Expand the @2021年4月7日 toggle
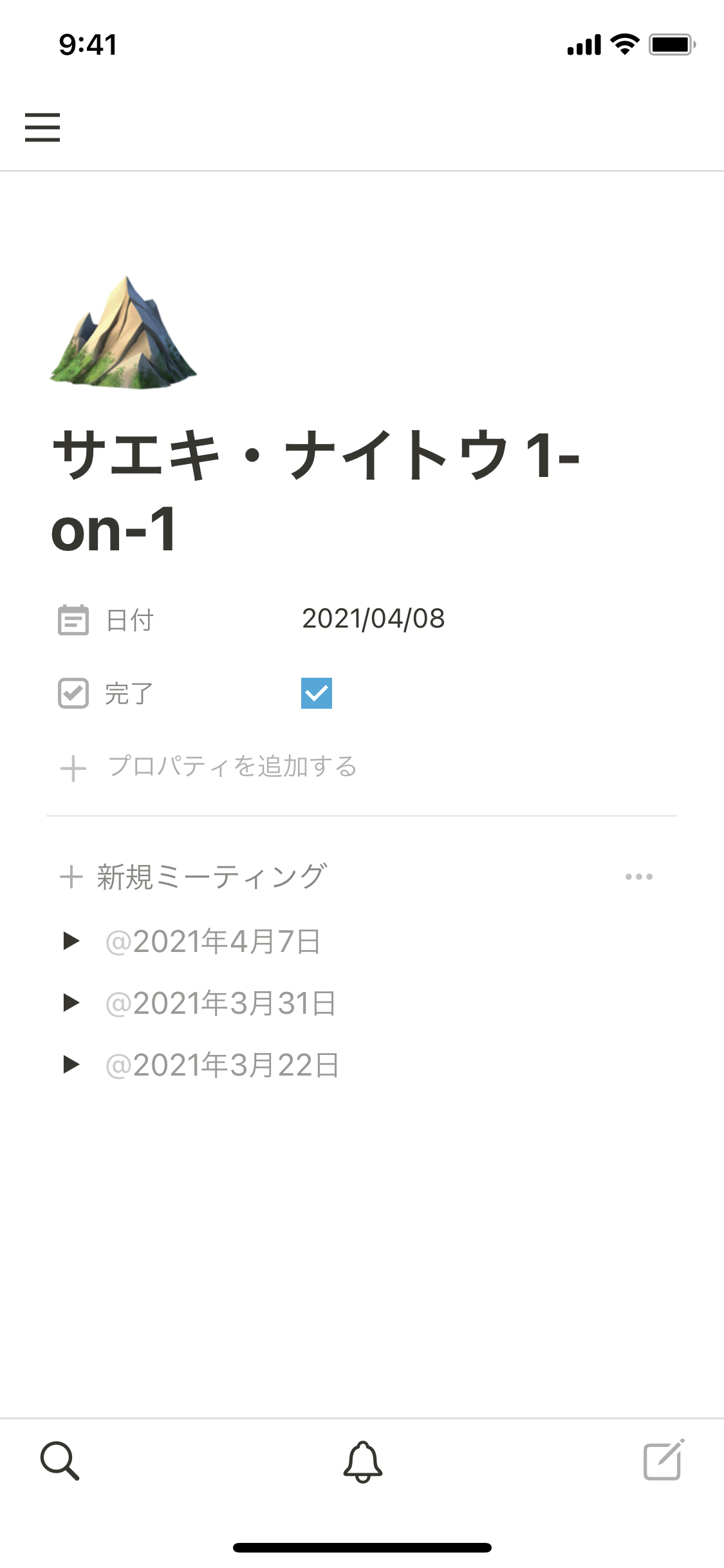This screenshot has height=1568, width=724. click(x=71, y=941)
